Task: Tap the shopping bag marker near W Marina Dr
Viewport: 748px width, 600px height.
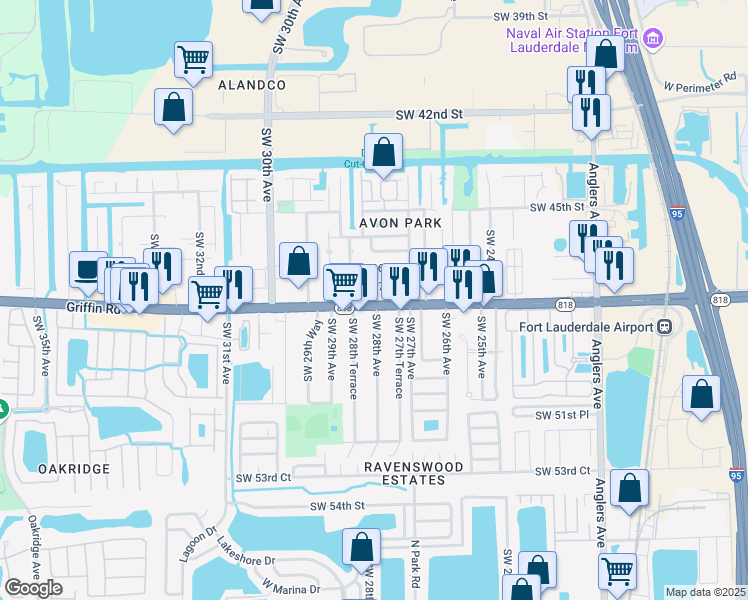Action: [x=361, y=546]
